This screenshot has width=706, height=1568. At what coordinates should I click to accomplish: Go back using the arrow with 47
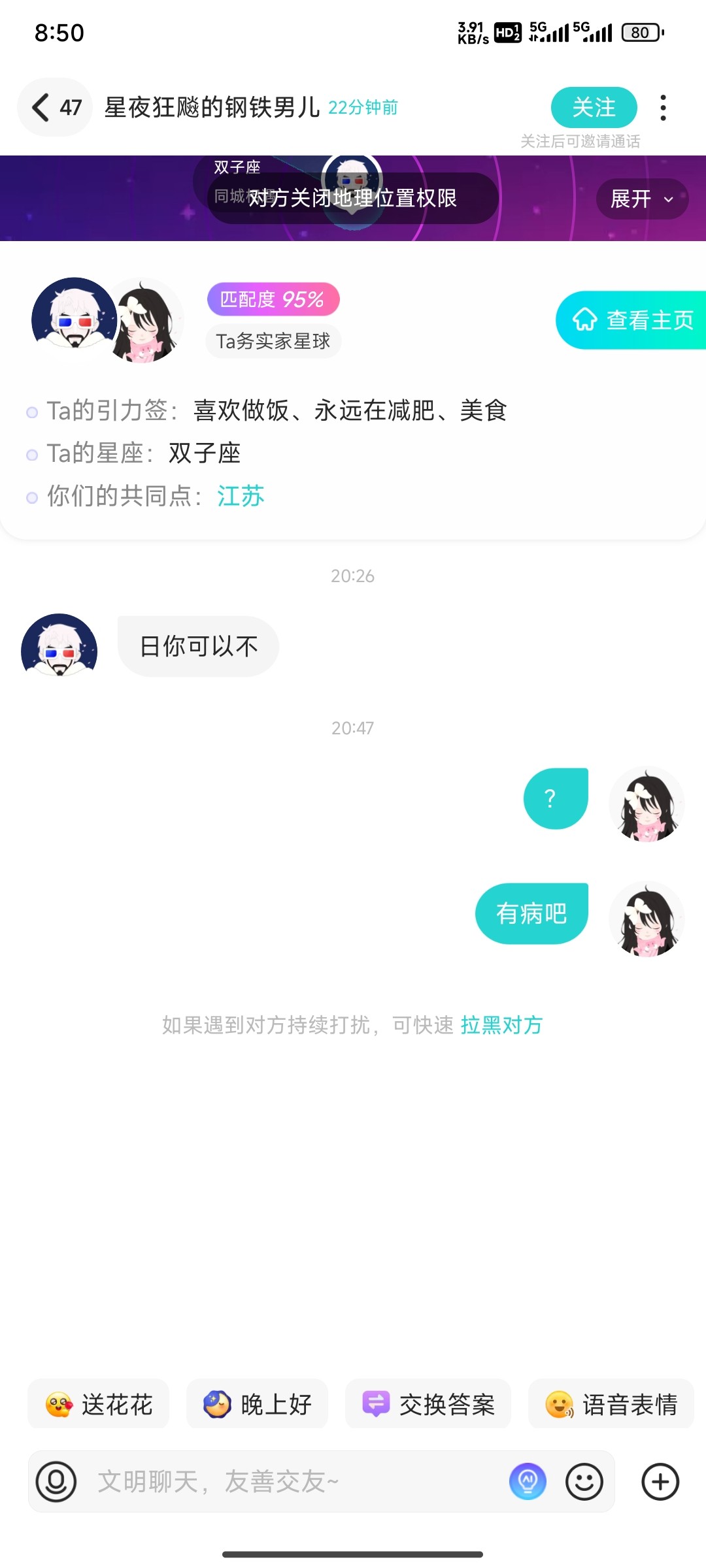[x=55, y=107]
